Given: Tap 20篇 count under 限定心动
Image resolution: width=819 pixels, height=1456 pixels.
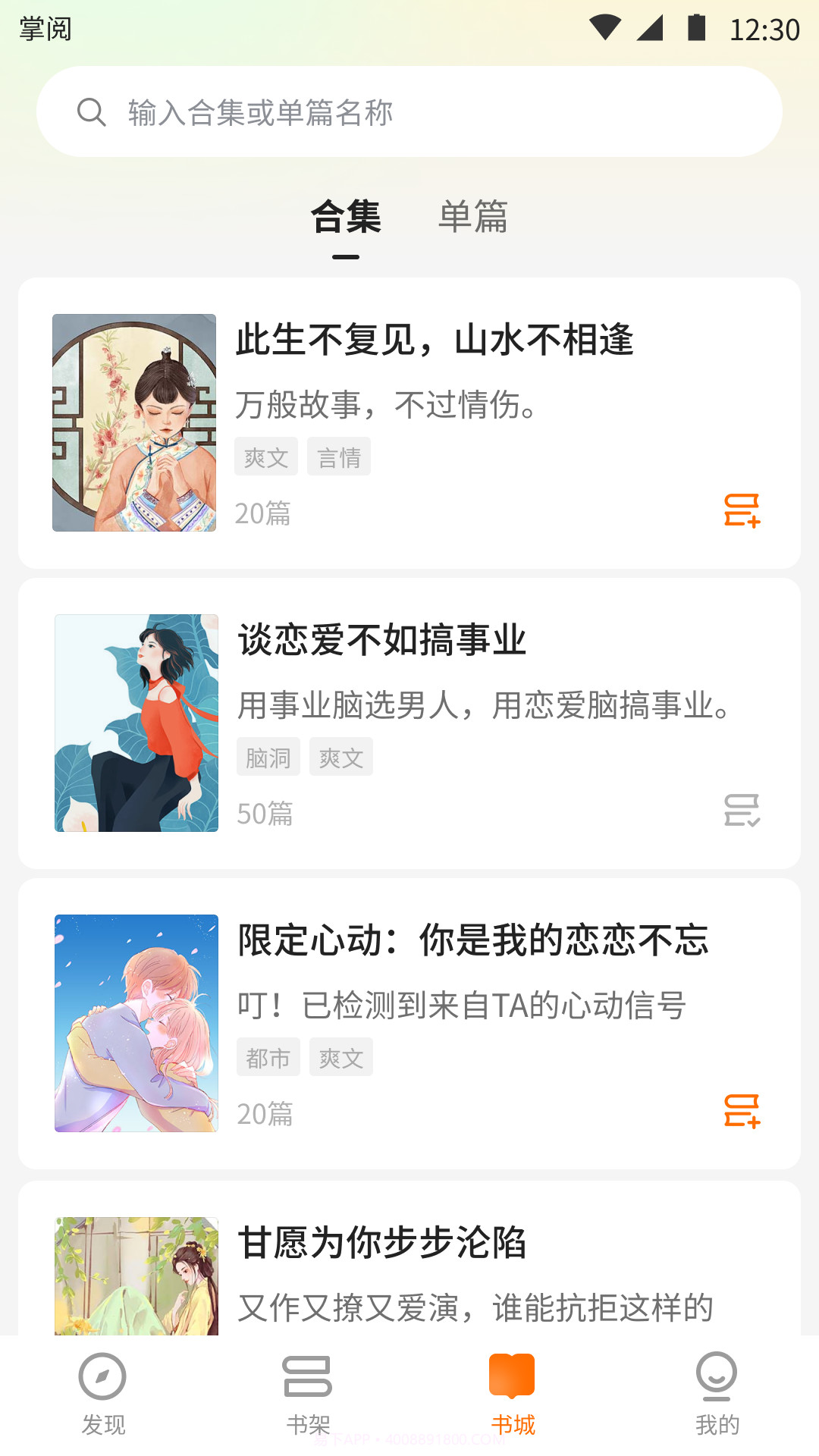Looking at the screenshot, I should pos(265,1115).
